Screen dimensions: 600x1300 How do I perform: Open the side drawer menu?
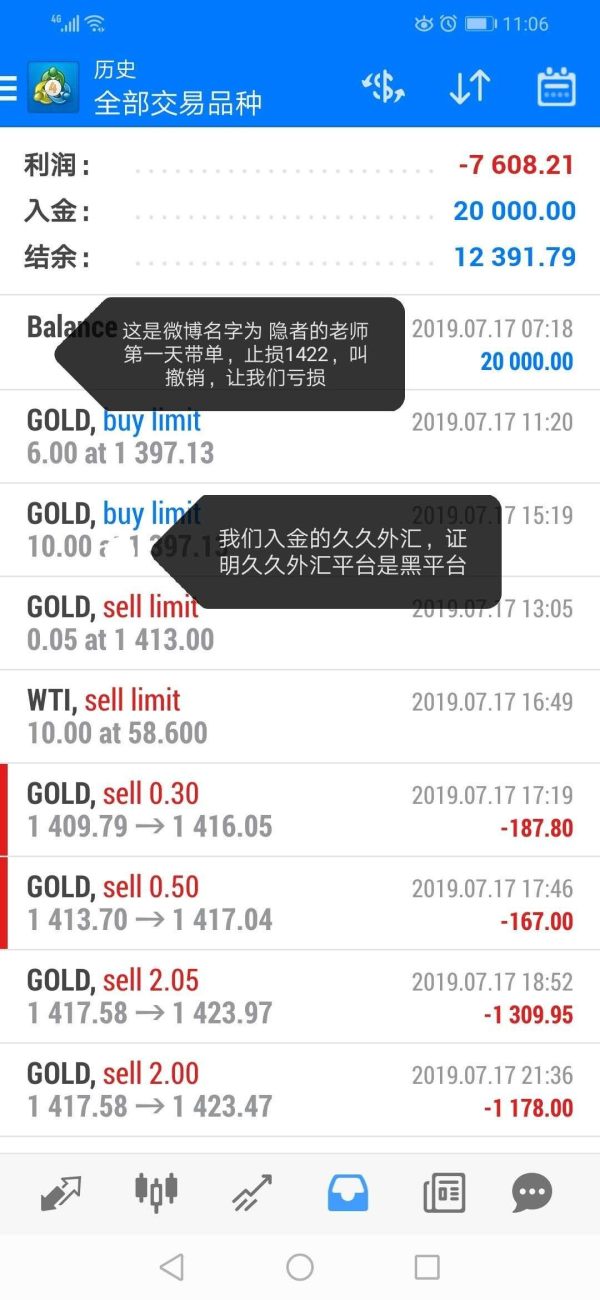coord(10,88)
